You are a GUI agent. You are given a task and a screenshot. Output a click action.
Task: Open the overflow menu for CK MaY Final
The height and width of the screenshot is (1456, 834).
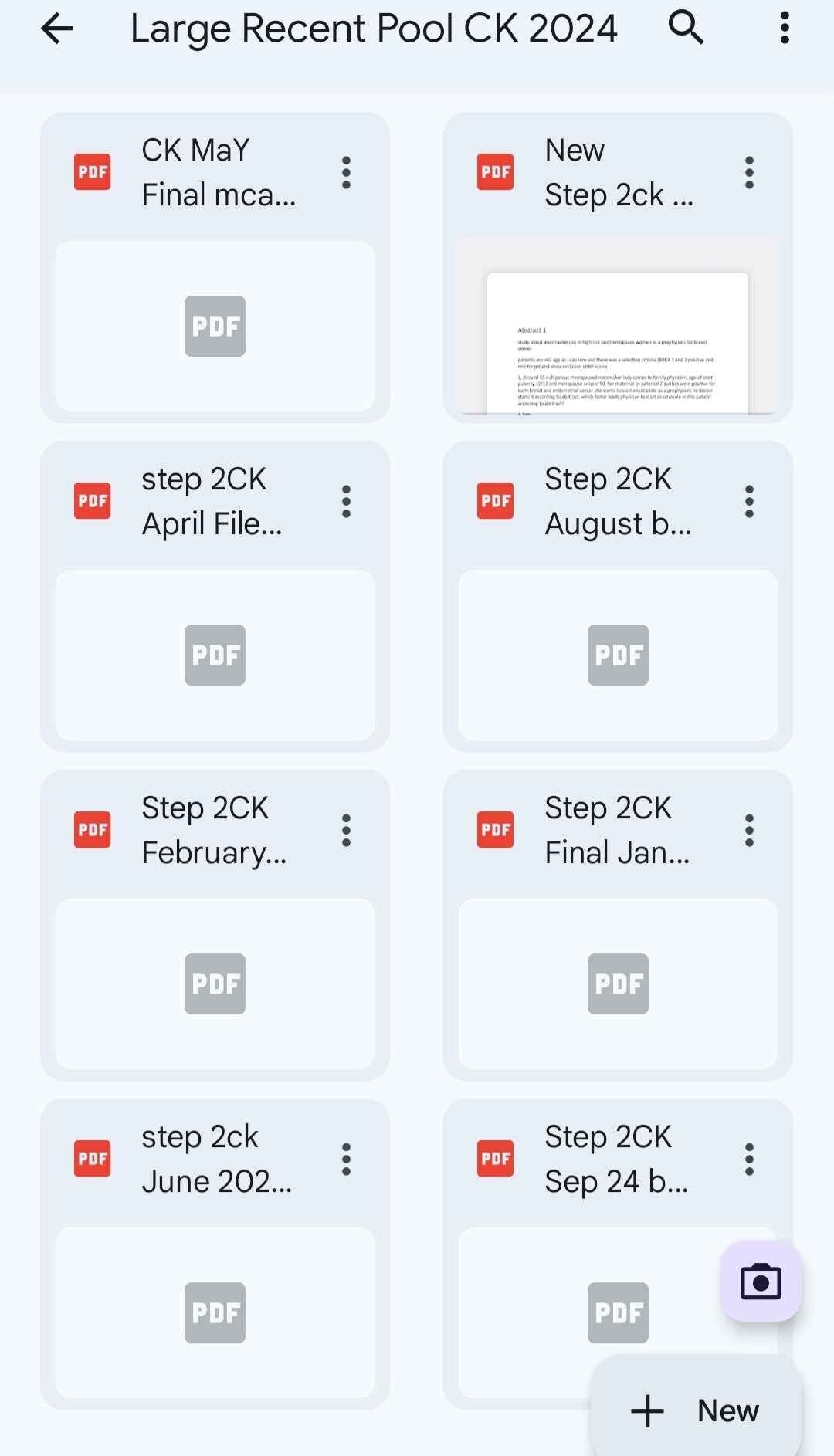coord(346,172)
